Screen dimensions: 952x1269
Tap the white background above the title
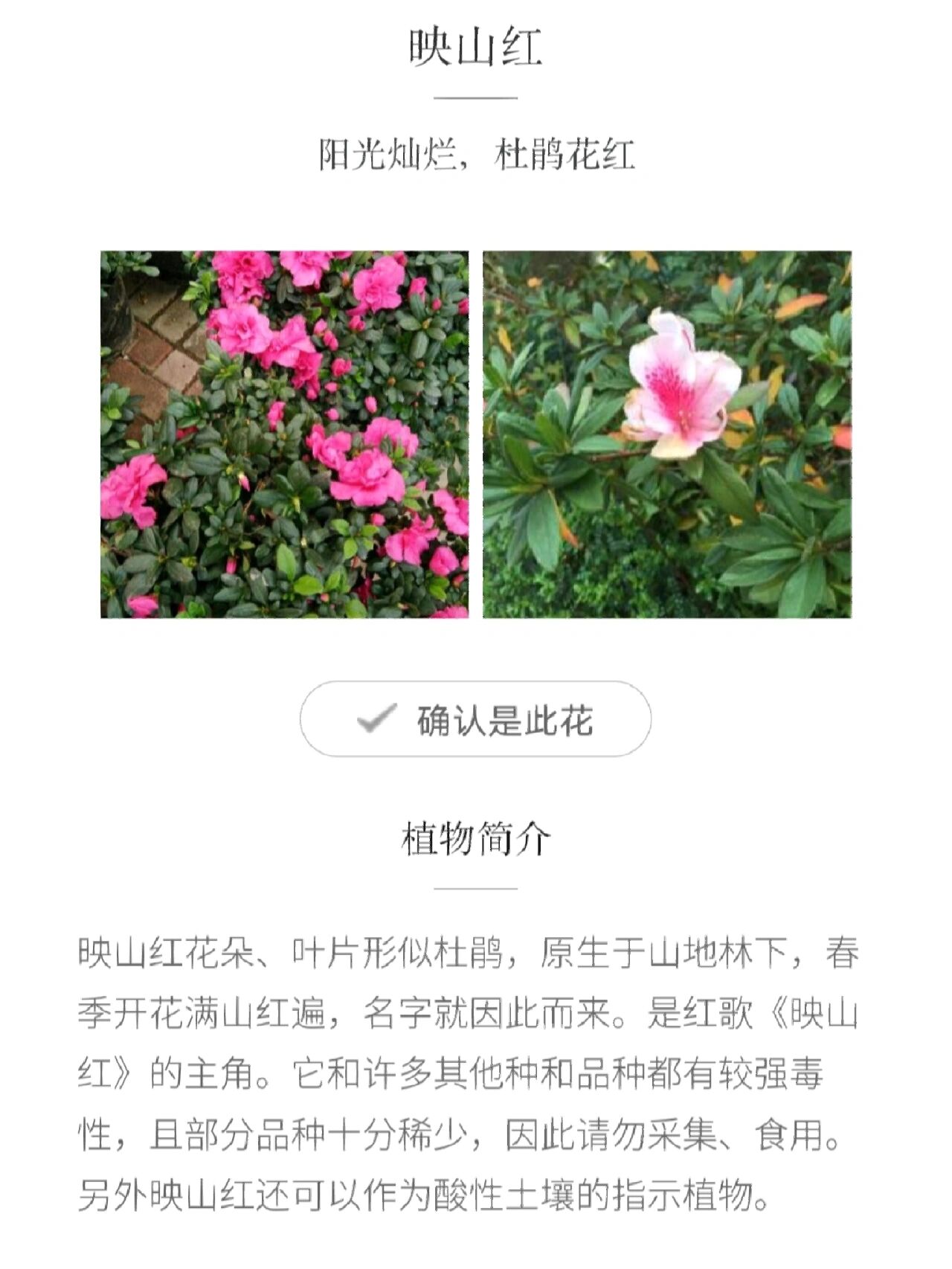point(476,15)
